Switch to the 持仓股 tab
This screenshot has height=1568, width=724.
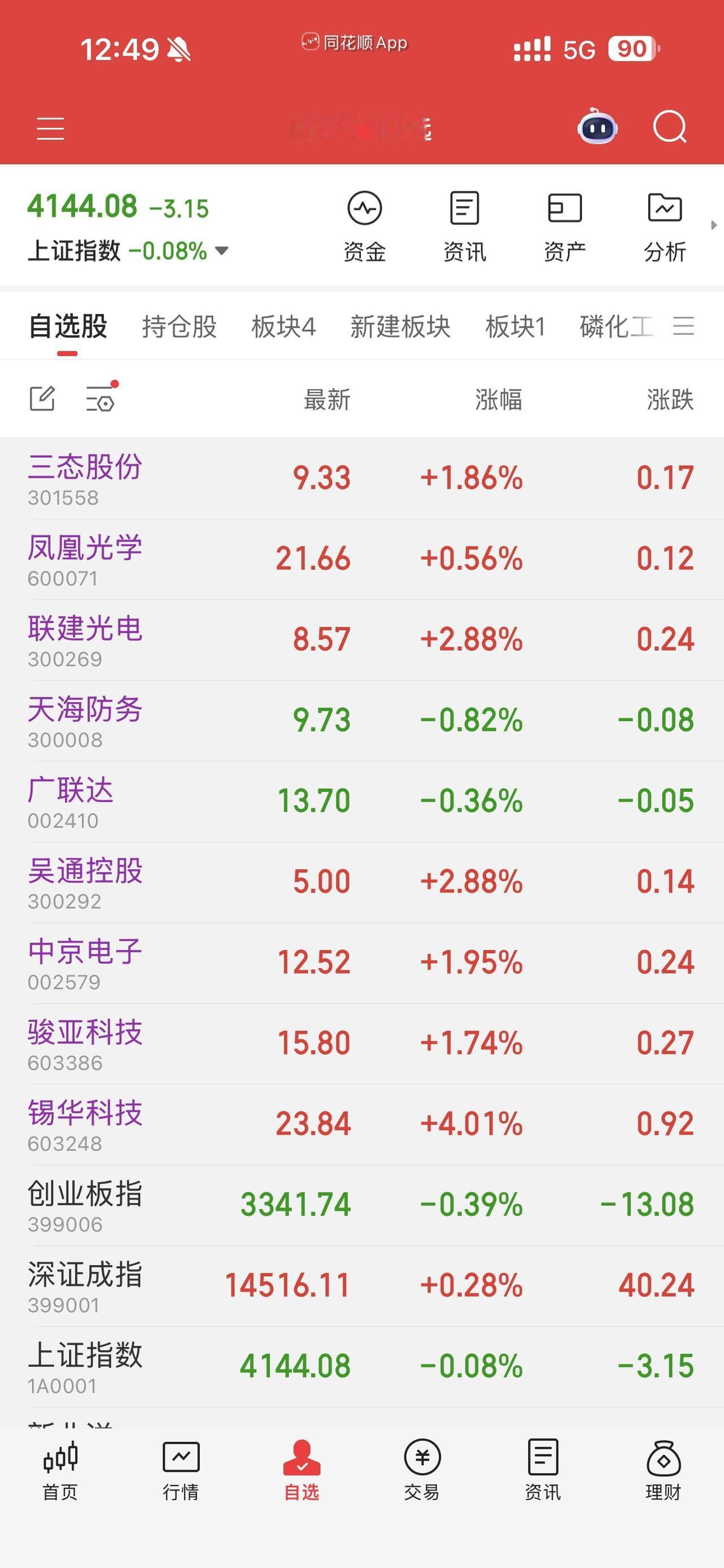click(180, 327)
